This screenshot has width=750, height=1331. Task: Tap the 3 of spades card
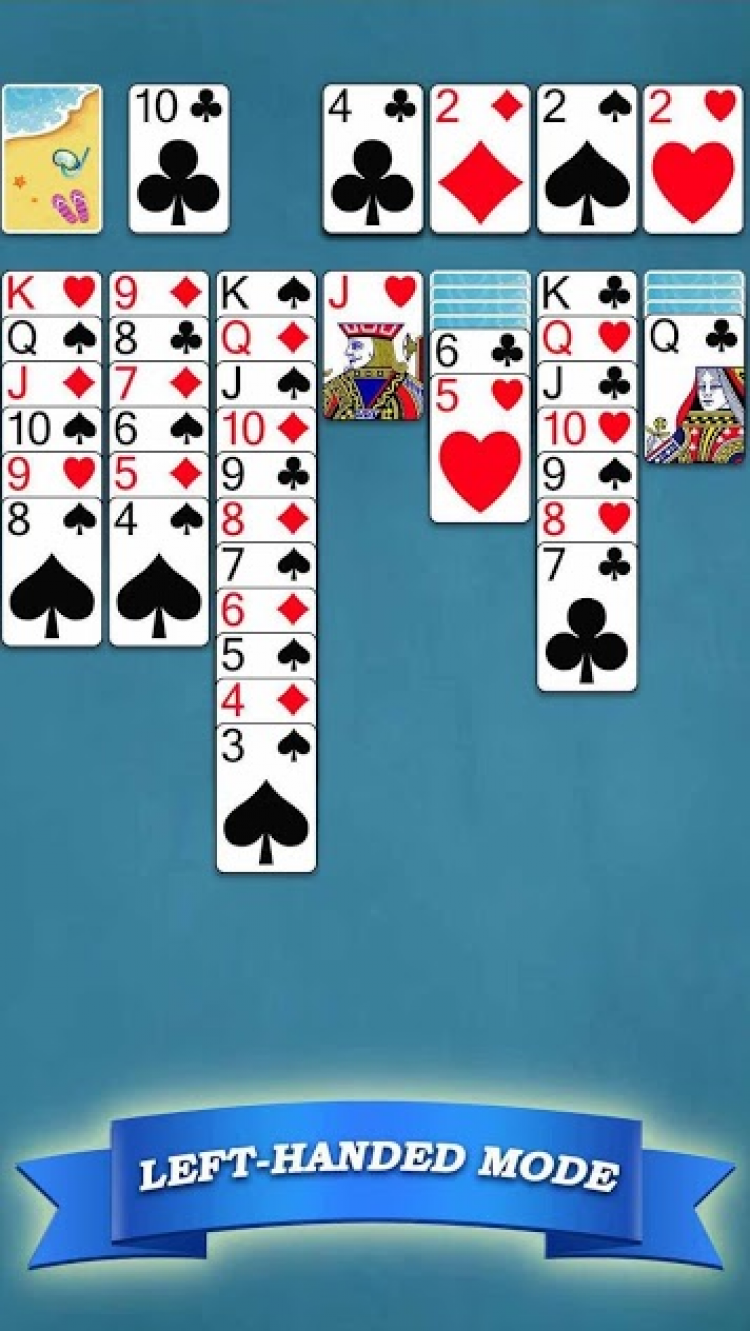(266, 800)
